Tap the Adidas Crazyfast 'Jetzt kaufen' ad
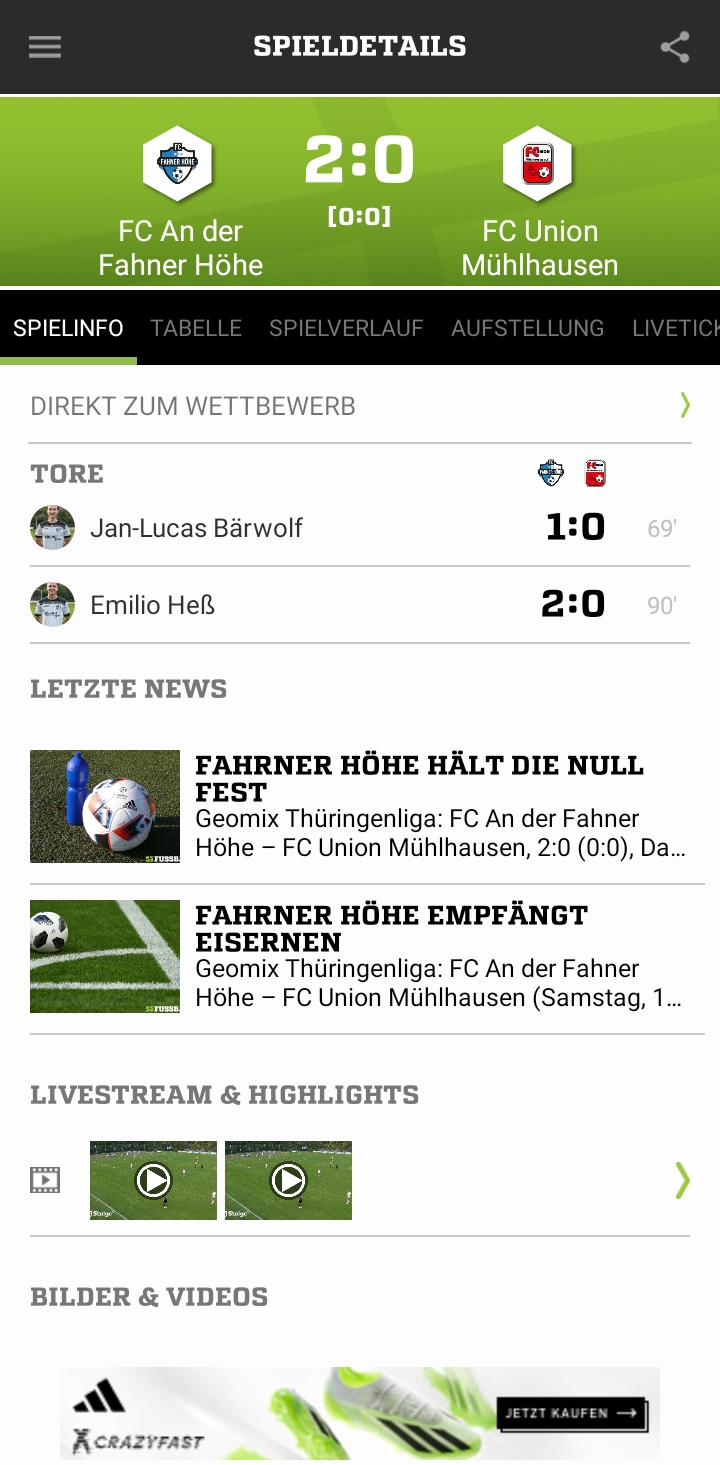 tap(572, 1413)
